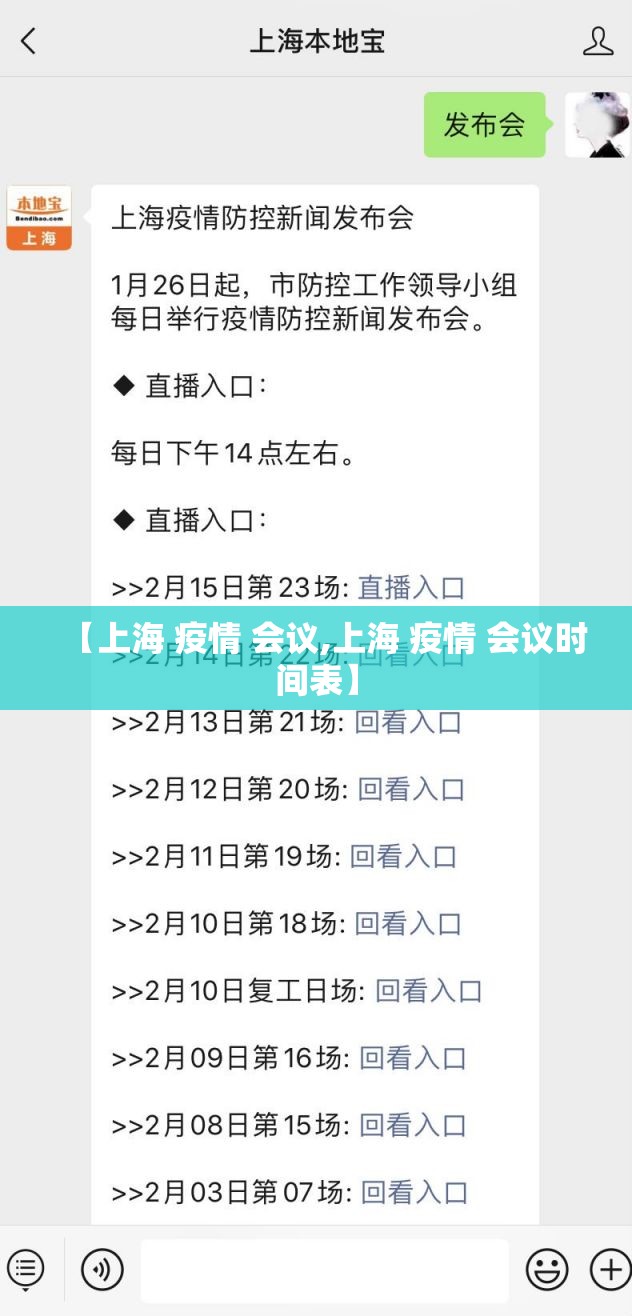Open 回看入口 for 2月10日第18场
Image resolution: width=632 pixels, height=1316 pixels.
pyautogui.click(x=408, y=923)
